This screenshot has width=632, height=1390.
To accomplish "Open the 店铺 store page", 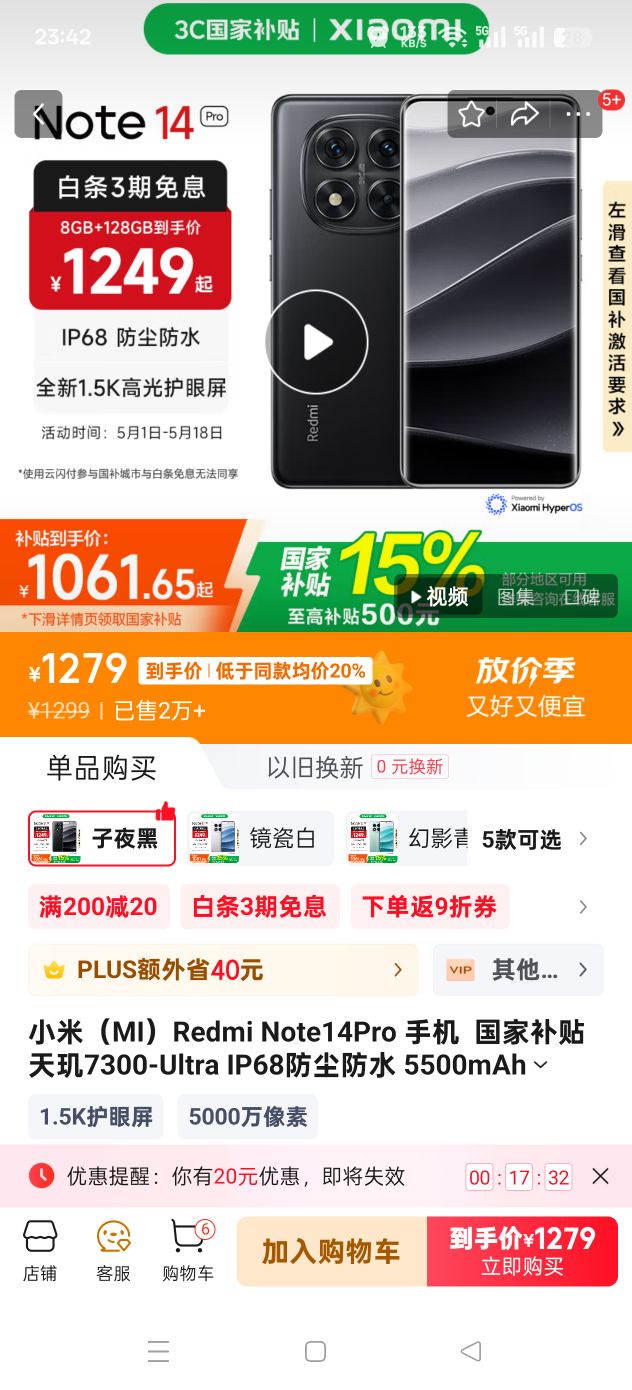I will 40,1251.
